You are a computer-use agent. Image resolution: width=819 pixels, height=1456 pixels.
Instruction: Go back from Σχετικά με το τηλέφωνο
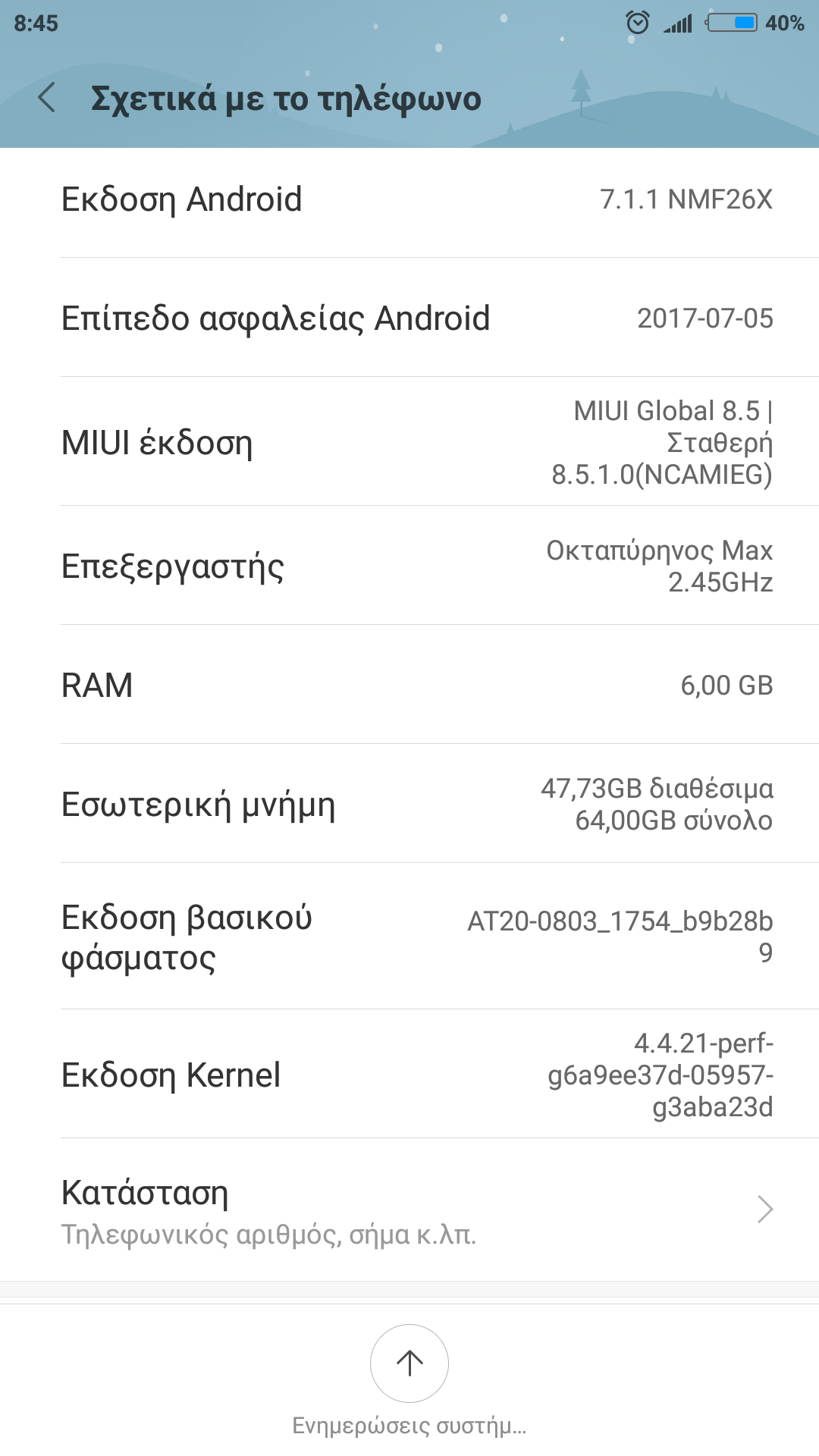coord(47,99)
